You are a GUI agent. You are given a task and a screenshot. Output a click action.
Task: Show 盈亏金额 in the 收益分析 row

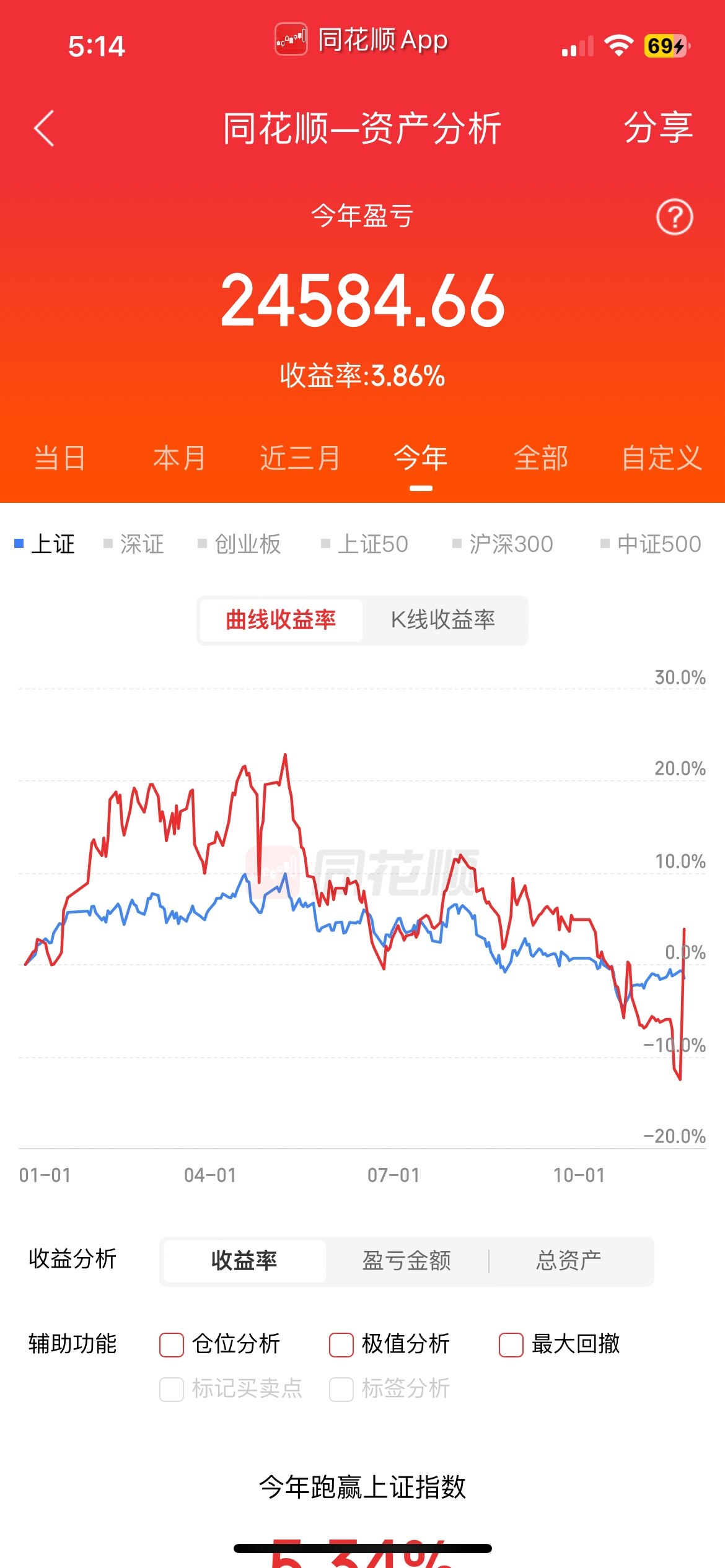406,1260
